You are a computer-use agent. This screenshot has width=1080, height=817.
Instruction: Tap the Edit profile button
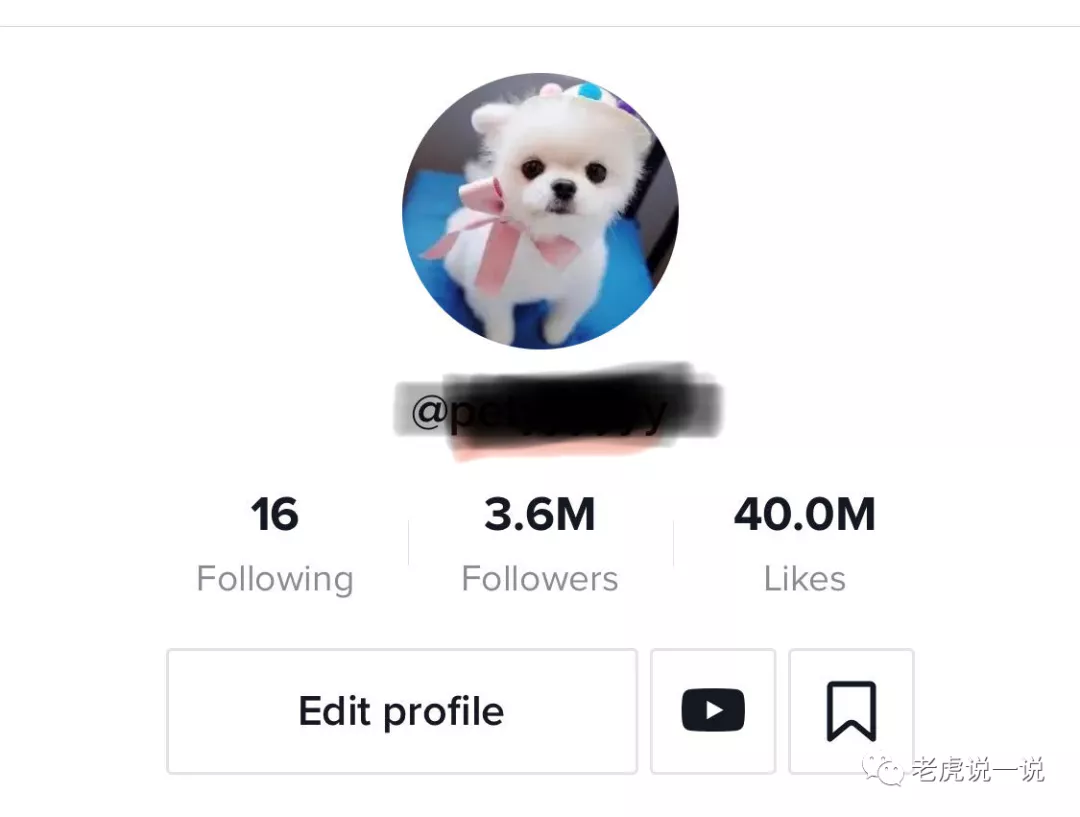click(x=401, y=711)
